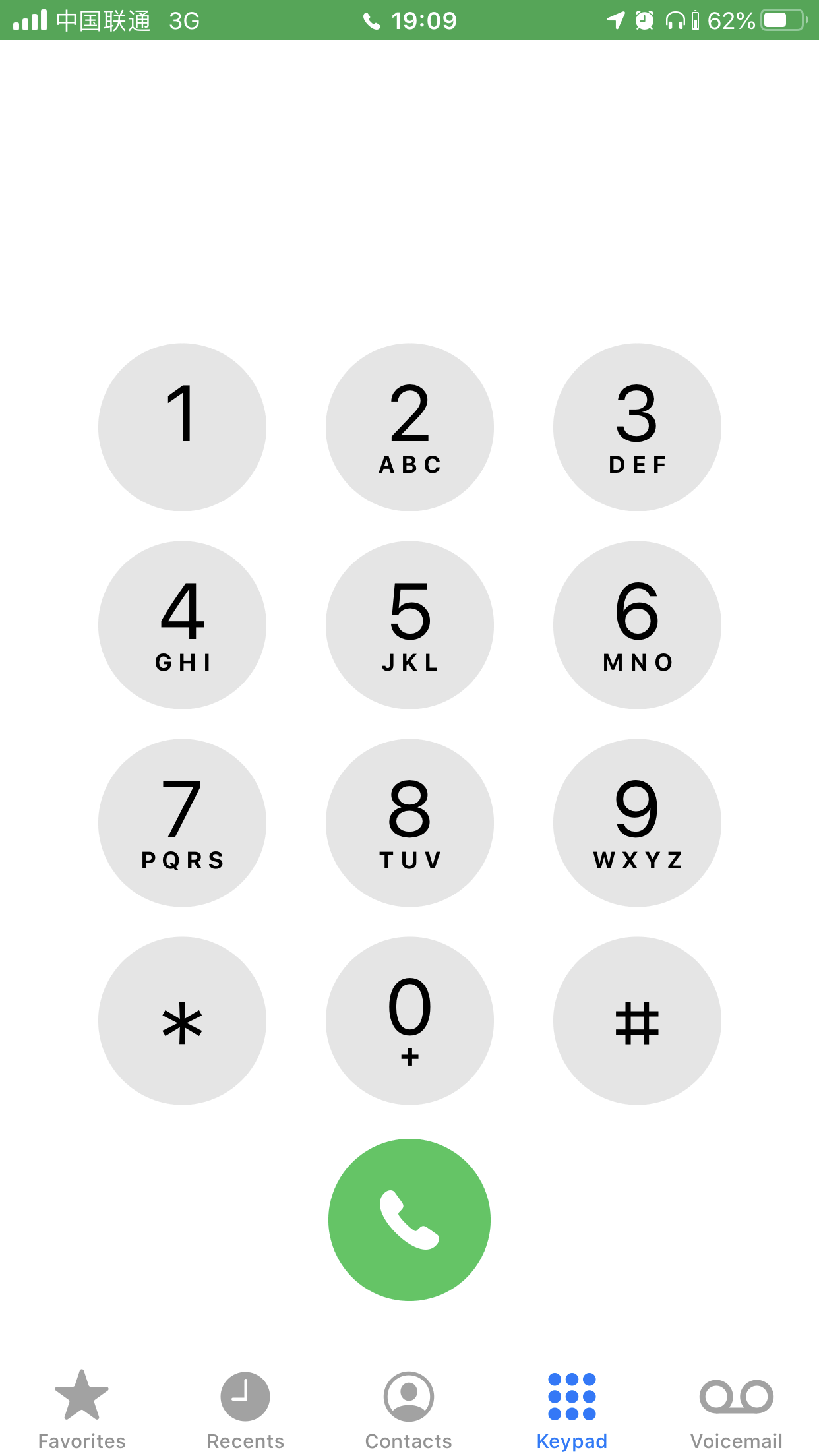Tap the 5 JKL key
The height and width of the screenshot is (1456, 819).
click(409, 624)
